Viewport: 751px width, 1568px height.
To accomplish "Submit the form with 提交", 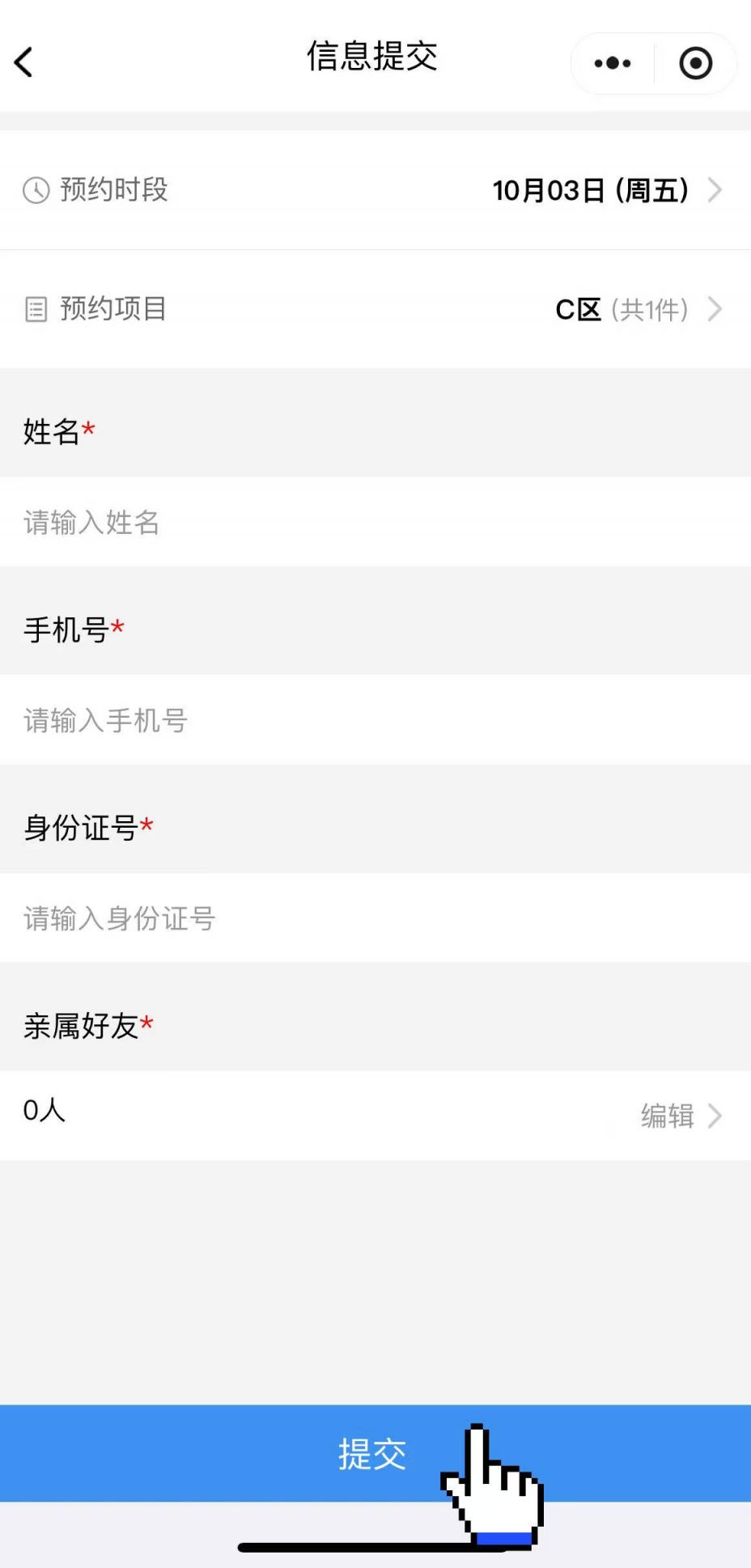I will (x=372, y=1454).
